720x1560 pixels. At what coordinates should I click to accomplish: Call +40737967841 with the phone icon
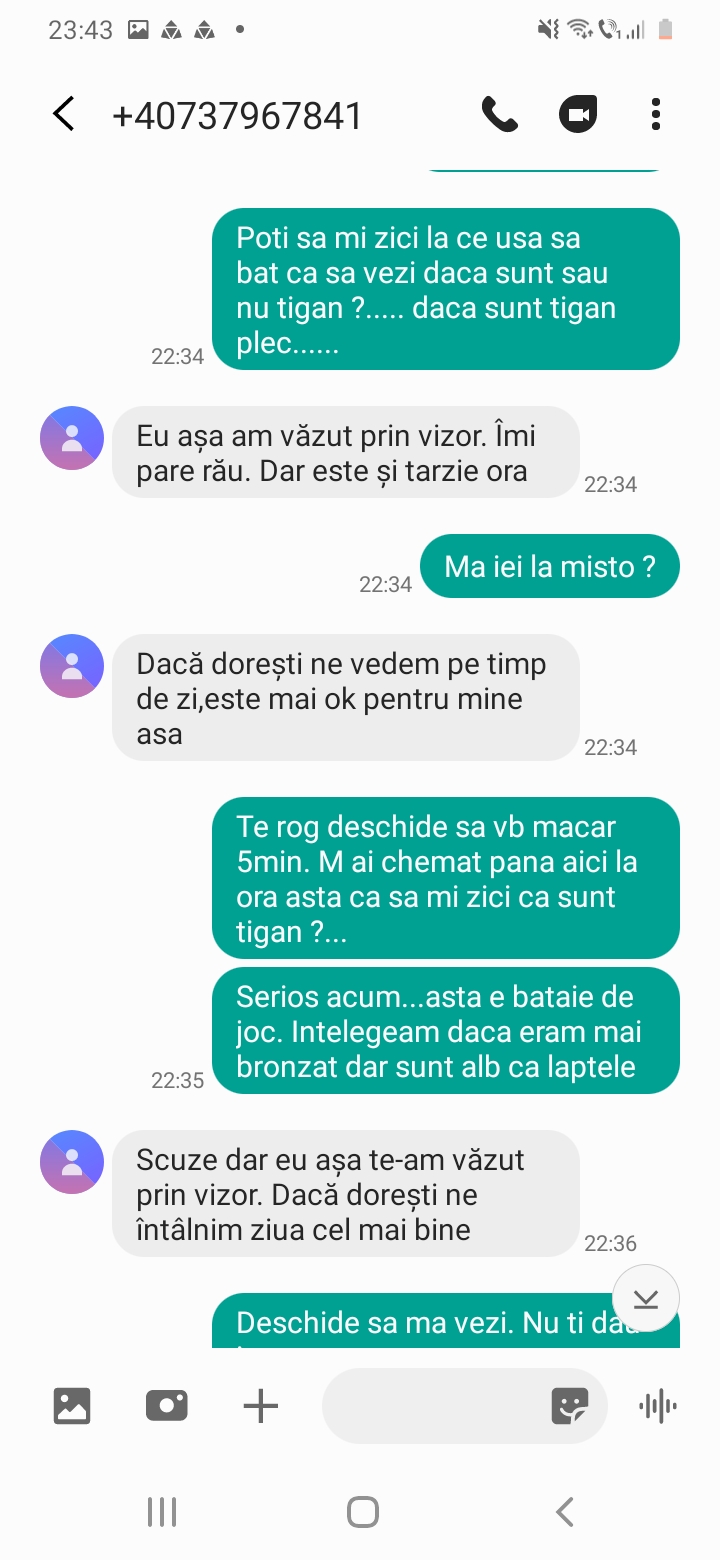click(x=499, y=114)
